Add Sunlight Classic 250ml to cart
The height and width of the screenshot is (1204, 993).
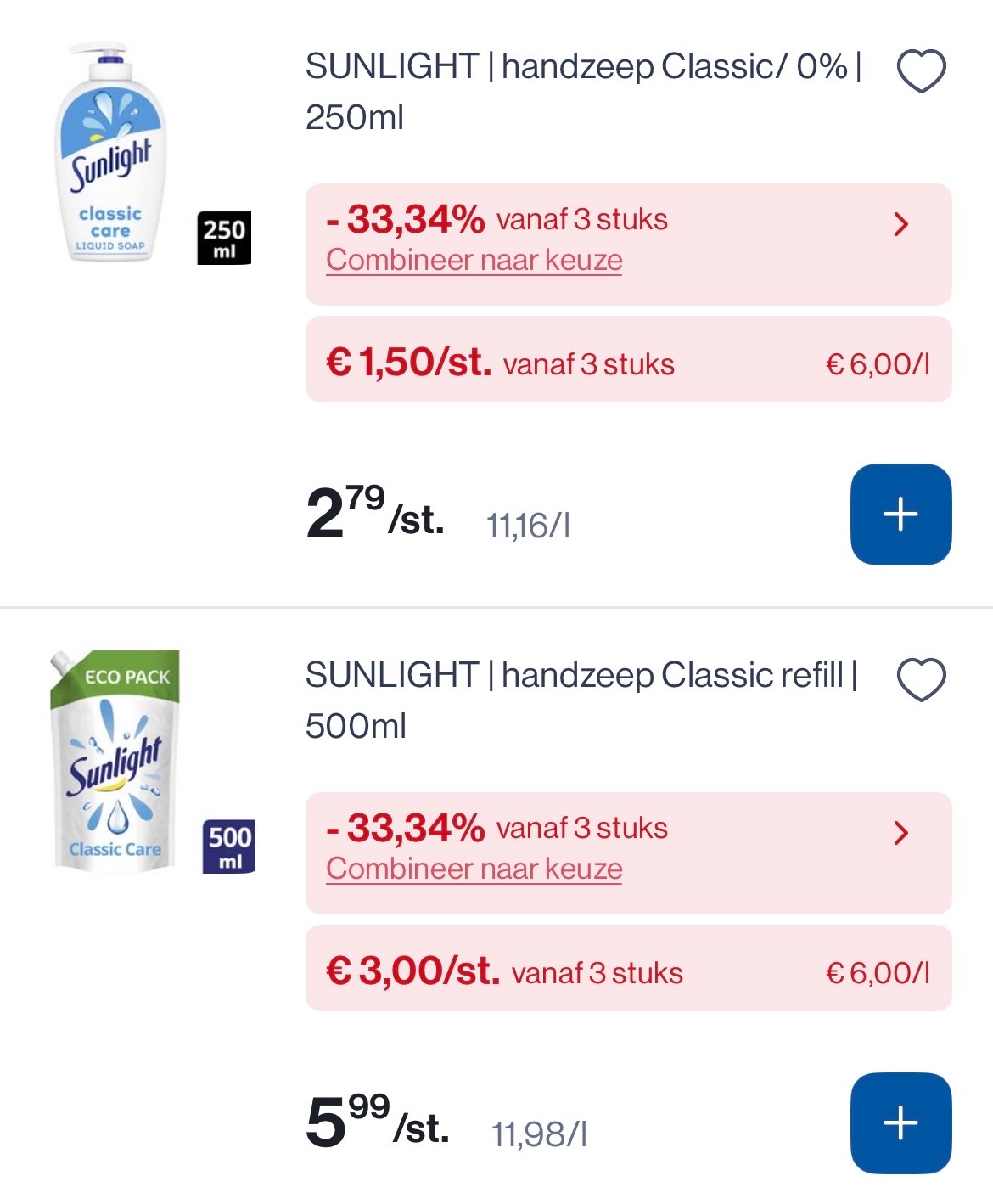click(x=900, y=515)
